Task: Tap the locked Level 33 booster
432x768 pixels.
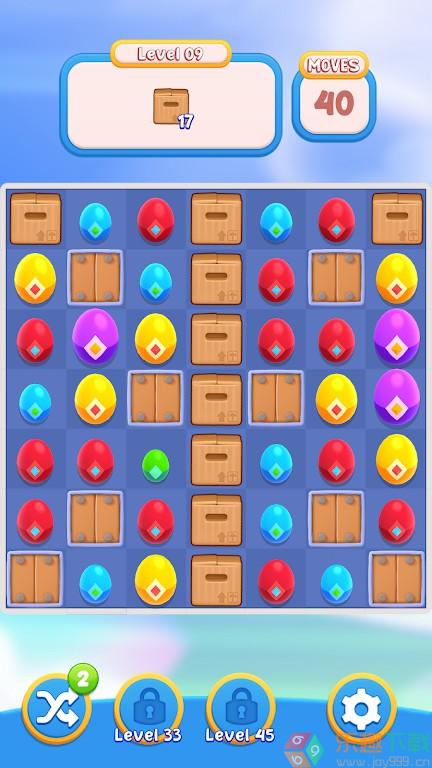Action: click(149, 708)
